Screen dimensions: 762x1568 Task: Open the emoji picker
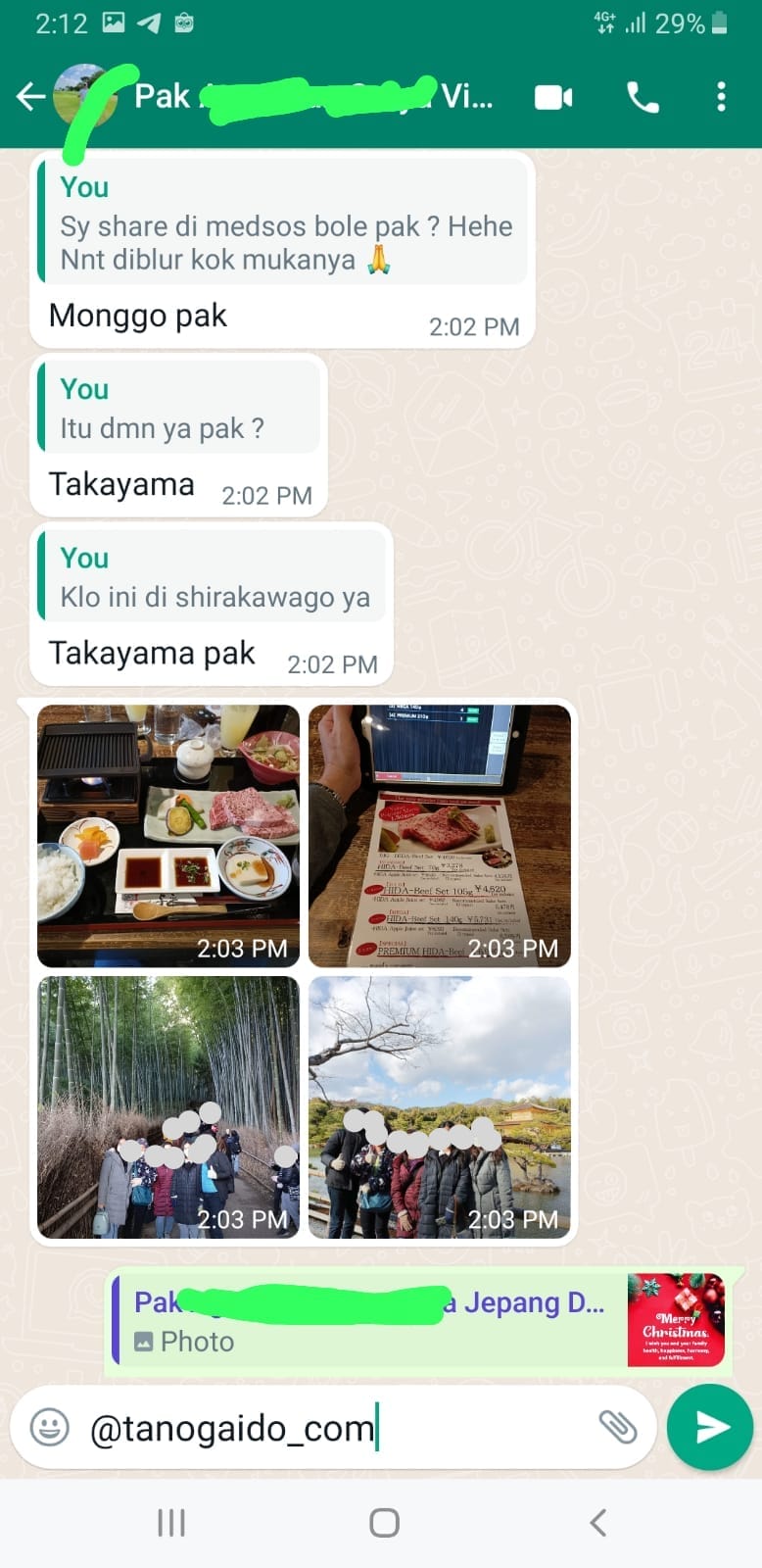point(49,1427)
